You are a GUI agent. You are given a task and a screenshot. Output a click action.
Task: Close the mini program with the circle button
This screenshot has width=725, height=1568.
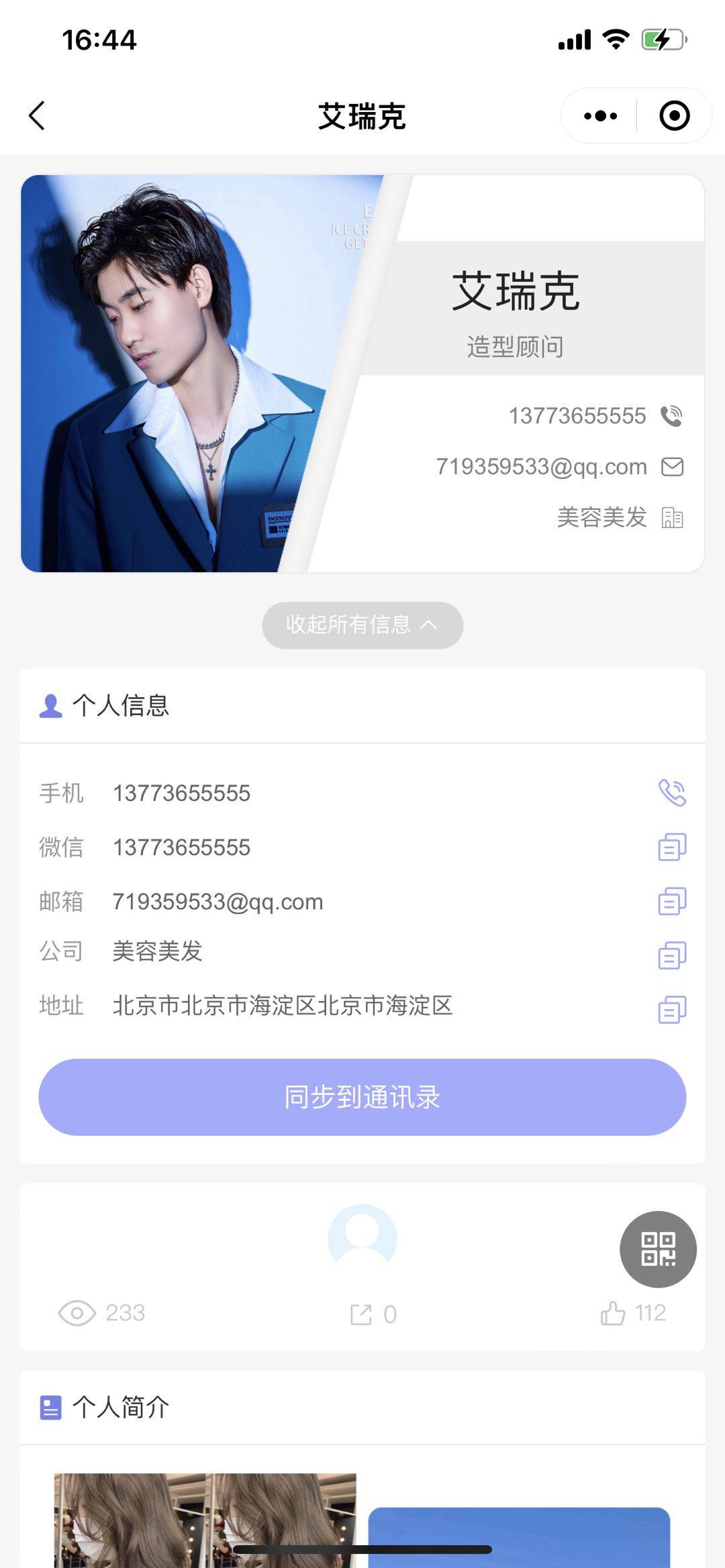[674, 116]
